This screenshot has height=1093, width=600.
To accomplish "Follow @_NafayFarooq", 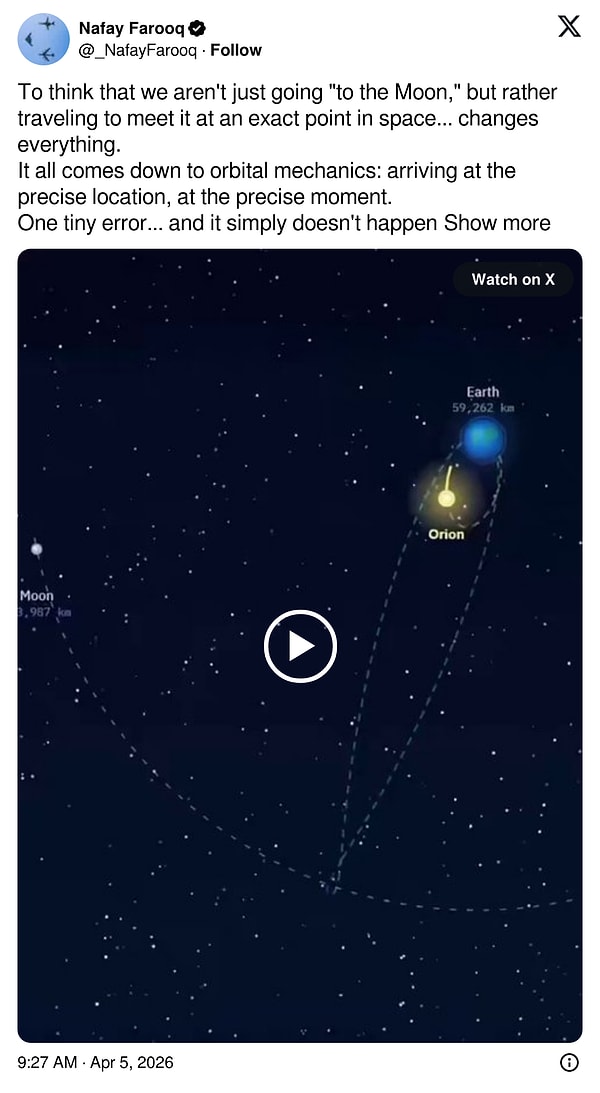I will tap(235, 50).
